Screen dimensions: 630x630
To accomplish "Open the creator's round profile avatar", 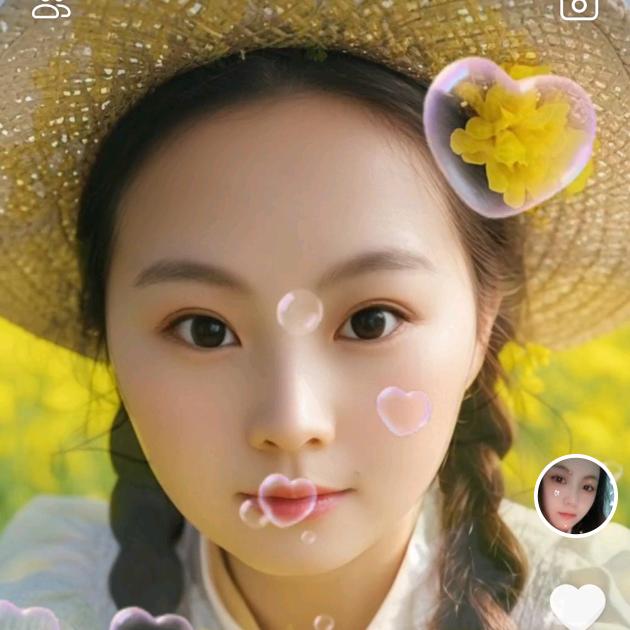I will [x=576, y=495].
